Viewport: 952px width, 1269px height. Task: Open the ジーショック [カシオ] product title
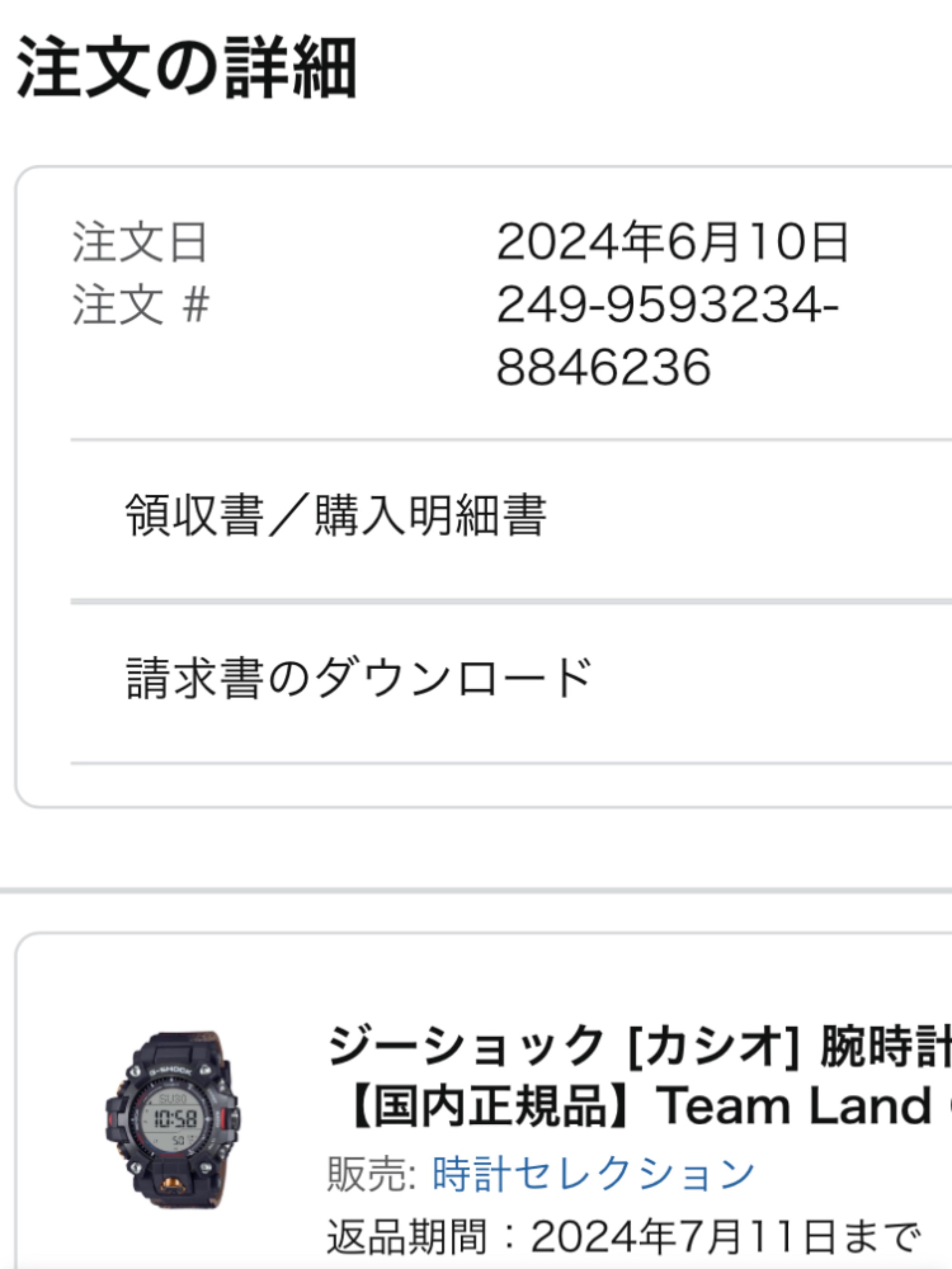coord(637,1076)
